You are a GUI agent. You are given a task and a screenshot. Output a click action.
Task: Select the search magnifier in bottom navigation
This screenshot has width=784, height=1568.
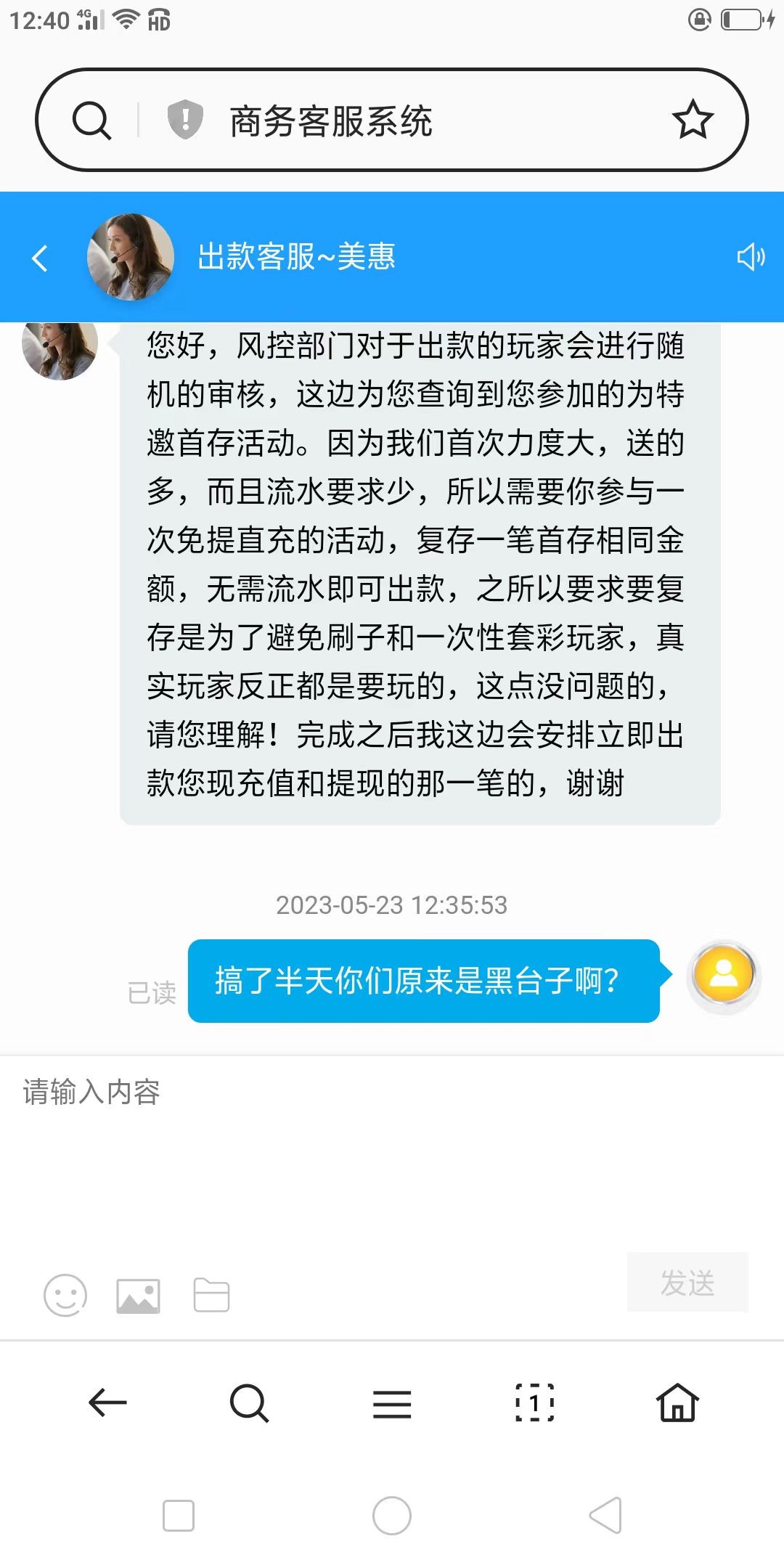pyautogui.click(x=248, y=1402)
